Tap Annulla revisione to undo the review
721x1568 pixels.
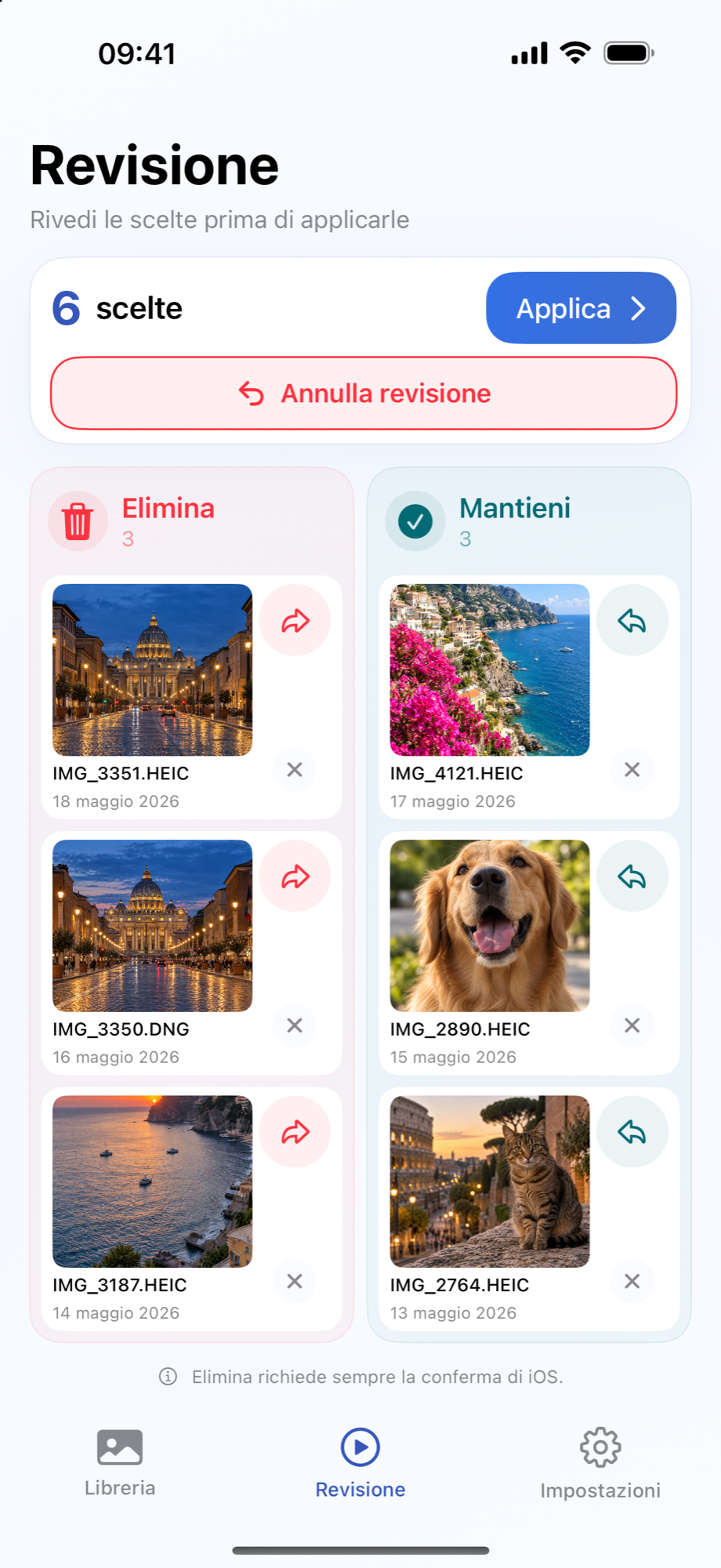[364, 394]
